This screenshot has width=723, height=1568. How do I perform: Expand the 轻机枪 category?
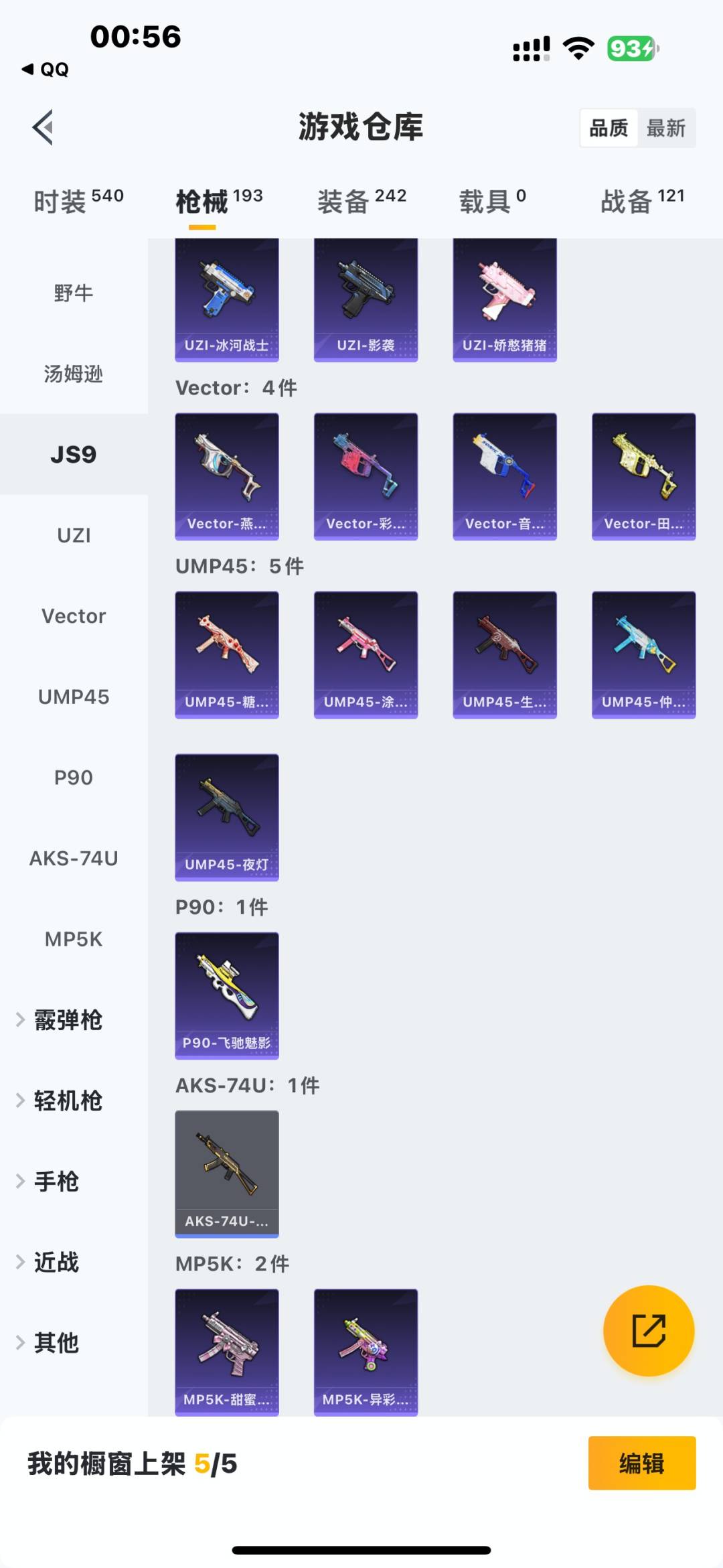tap(67, 1100)
